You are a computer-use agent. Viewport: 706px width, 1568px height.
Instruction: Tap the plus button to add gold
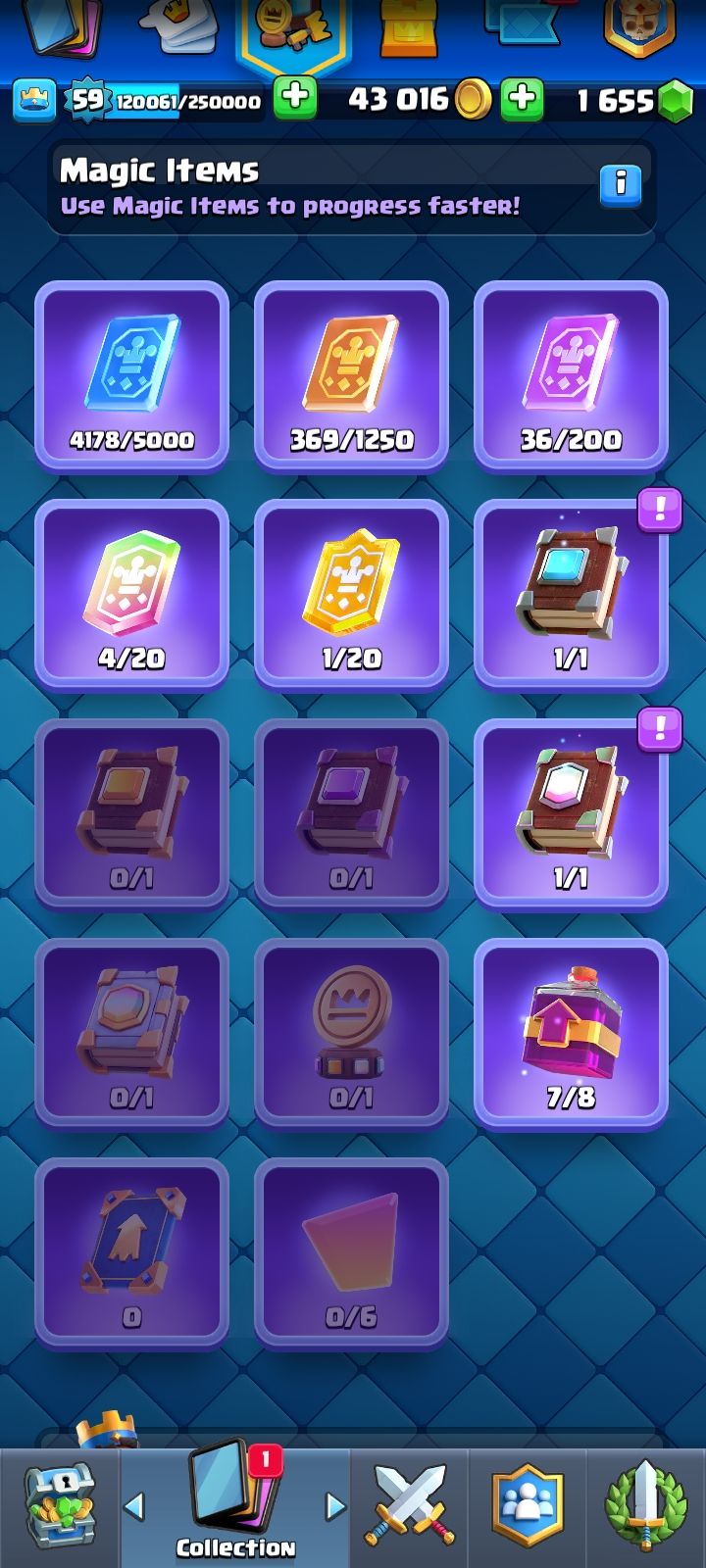[522, 99]
